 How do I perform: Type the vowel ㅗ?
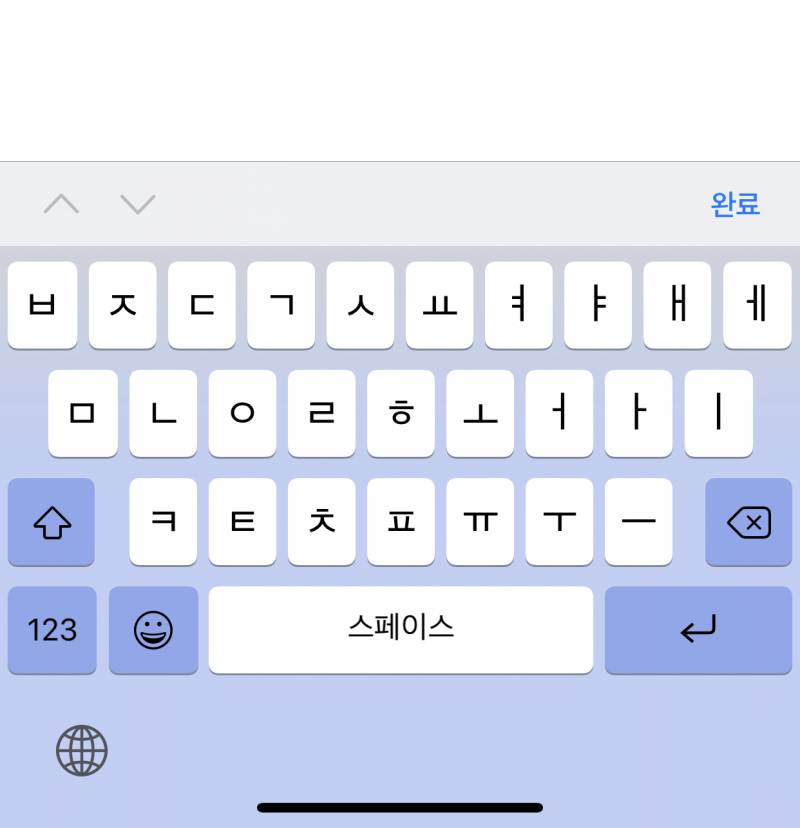point(480,414)
